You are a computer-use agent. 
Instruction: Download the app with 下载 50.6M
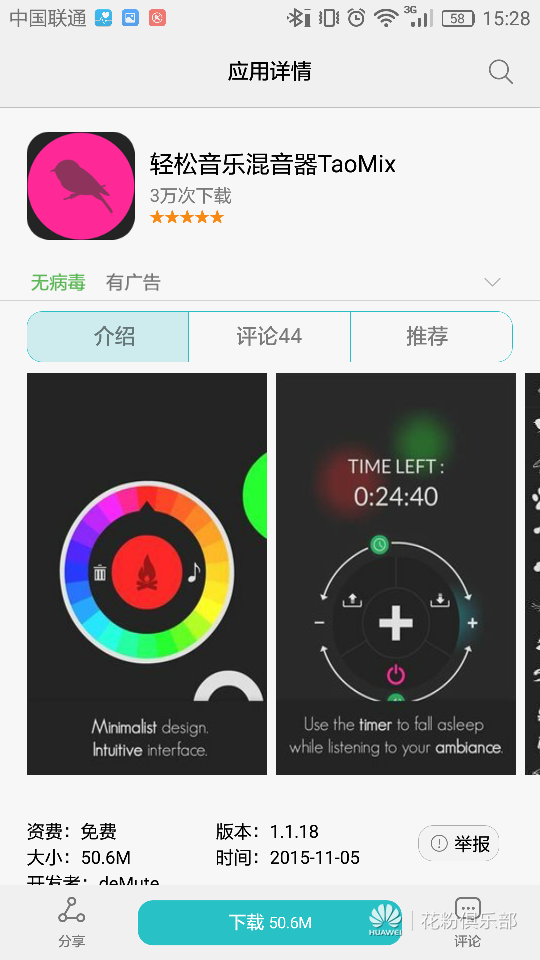pyautogui.click(x=270, y=923)
